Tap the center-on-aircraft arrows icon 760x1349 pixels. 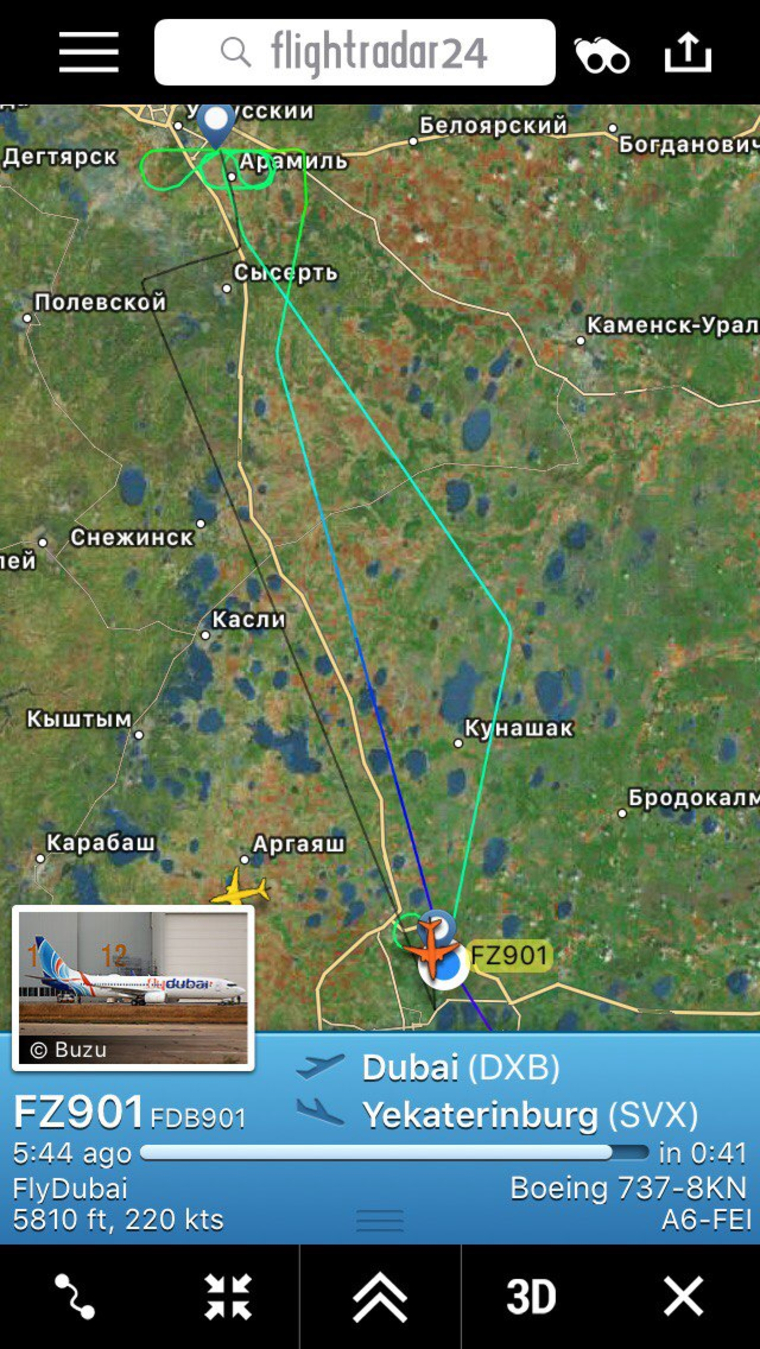pos(228,1296)
